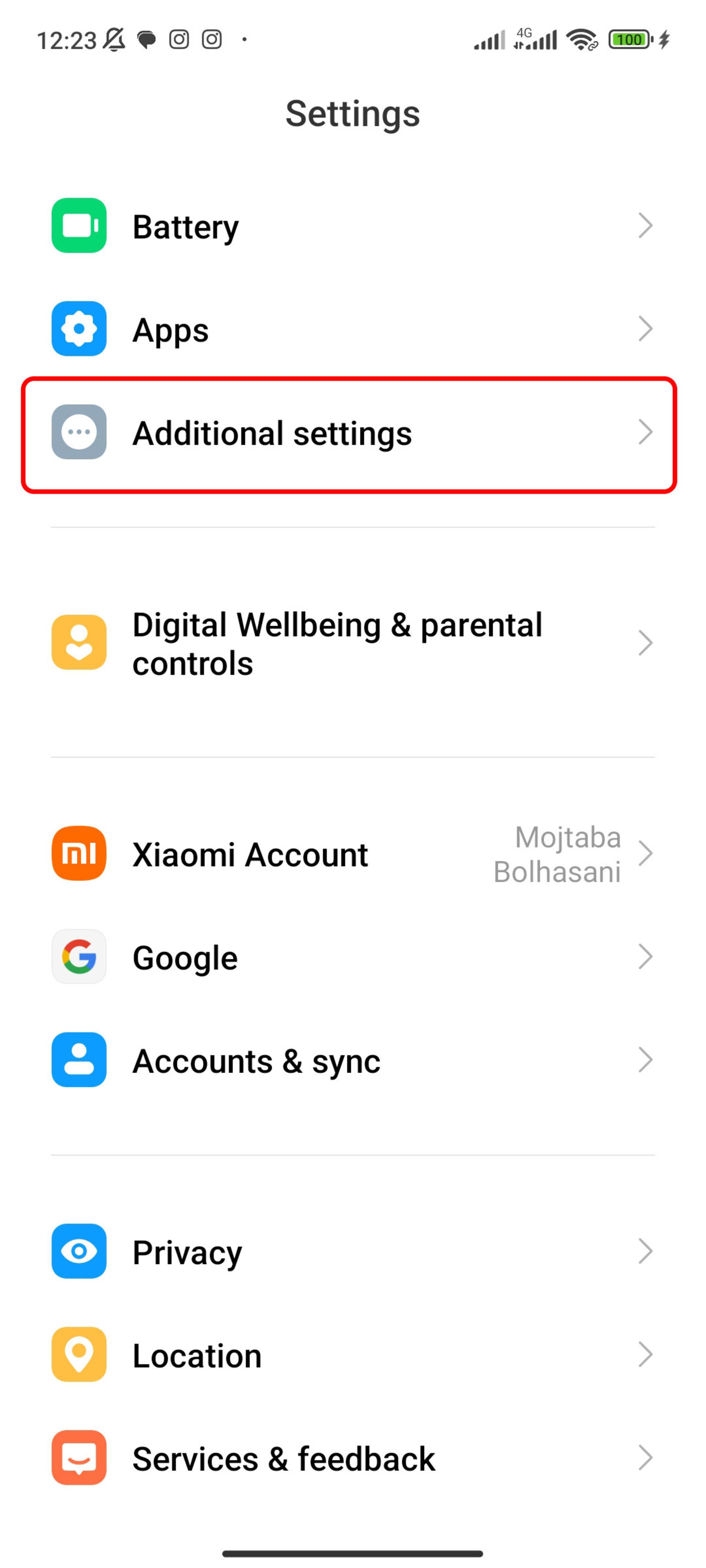
Task: Tap the Wi-Fi icon in status bar
Action: click(x=582, y=40)
